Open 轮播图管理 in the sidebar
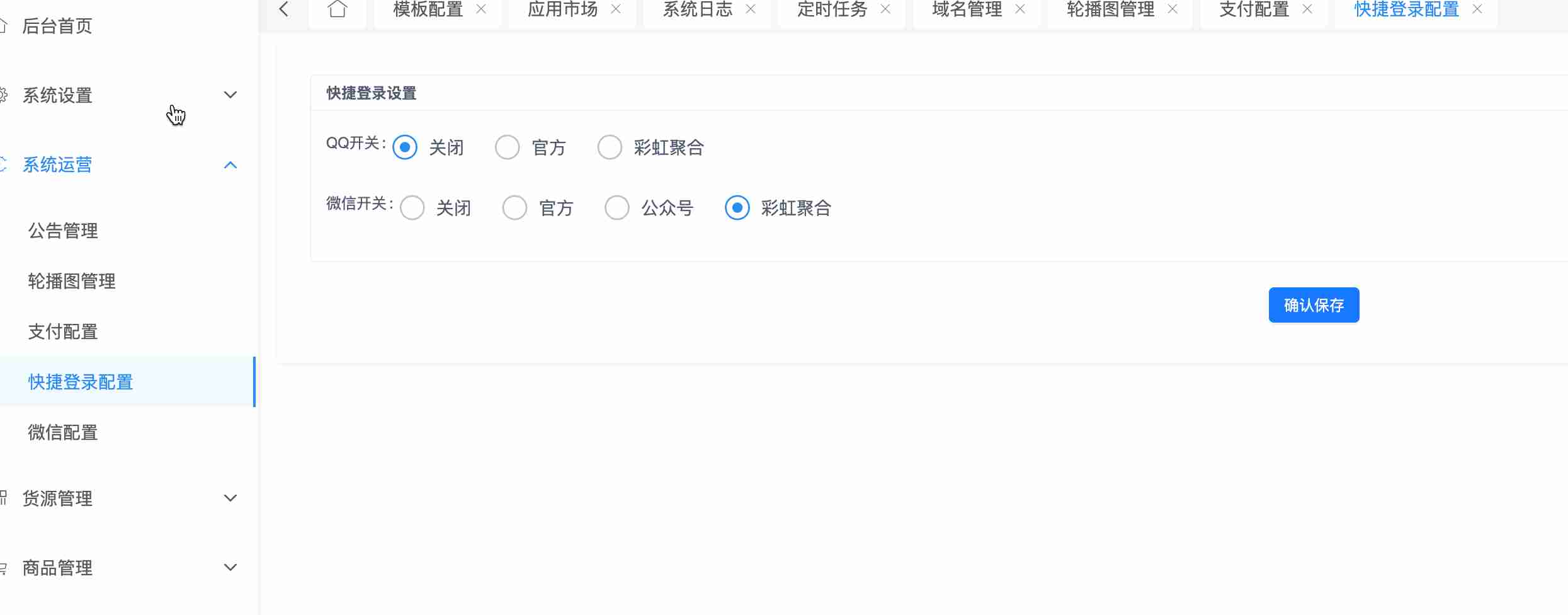The height and width of the screenshot is (615, 1568). click(72, 281)
